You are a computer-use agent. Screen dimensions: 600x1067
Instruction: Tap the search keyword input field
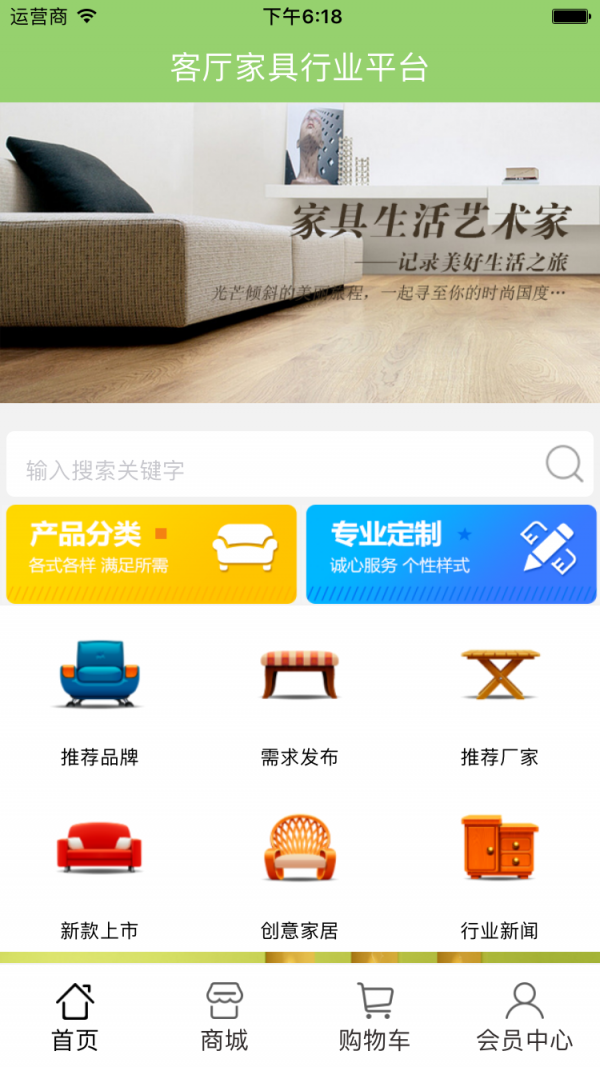[x=270, y=467]
